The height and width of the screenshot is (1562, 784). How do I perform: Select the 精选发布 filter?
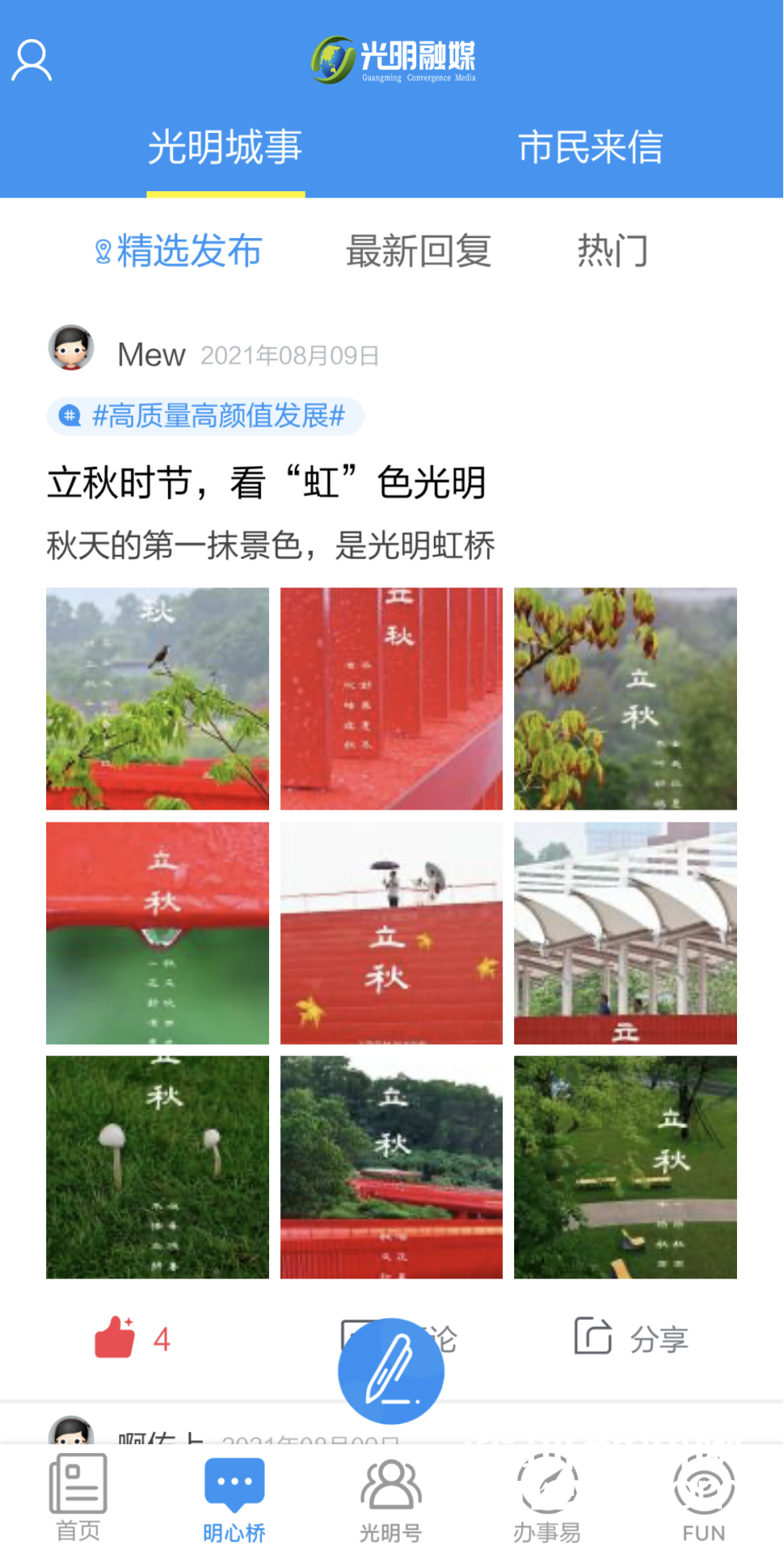179,252
